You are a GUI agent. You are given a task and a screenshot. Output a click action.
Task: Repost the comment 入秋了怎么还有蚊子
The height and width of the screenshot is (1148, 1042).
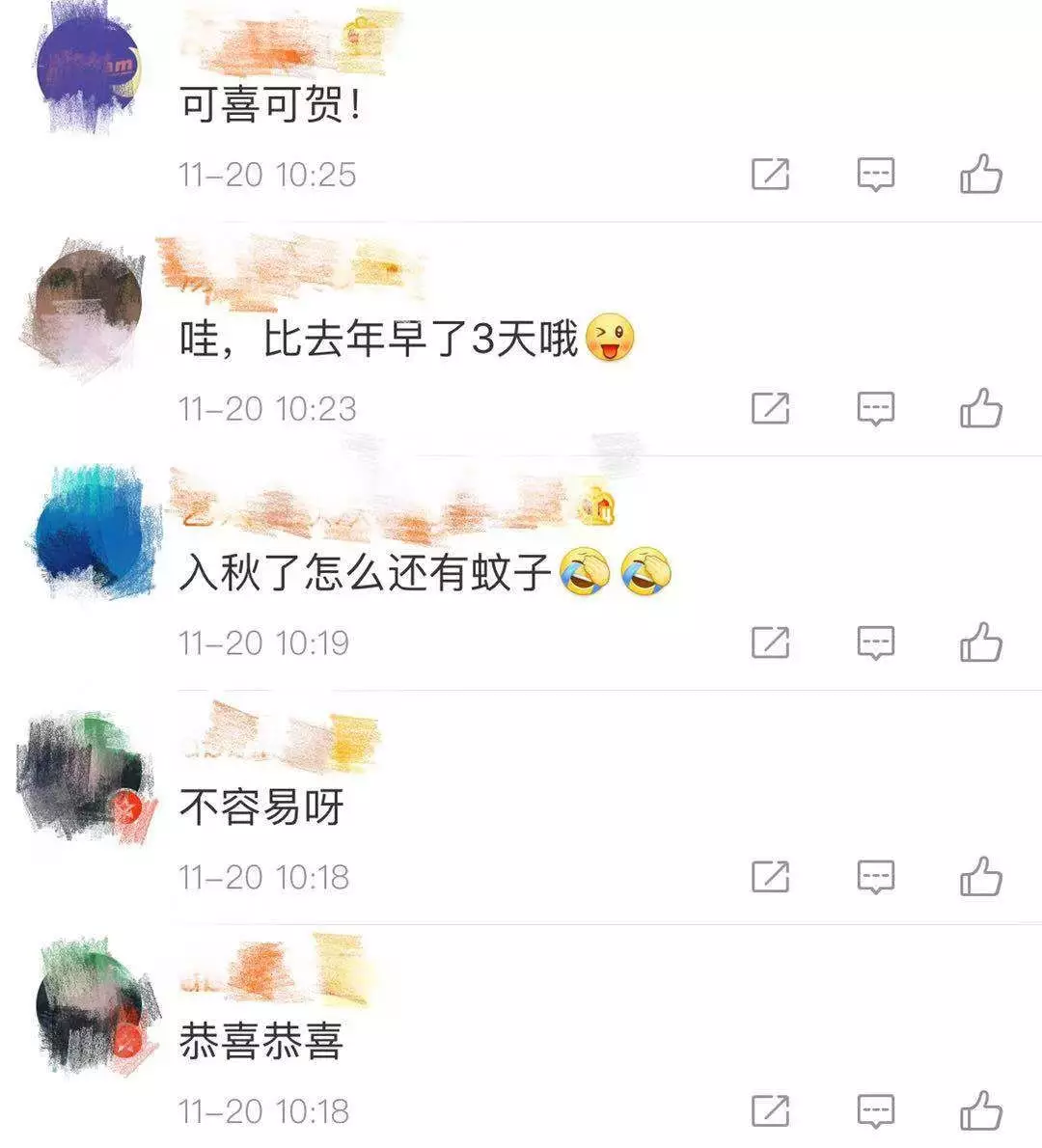pos(770,642)
